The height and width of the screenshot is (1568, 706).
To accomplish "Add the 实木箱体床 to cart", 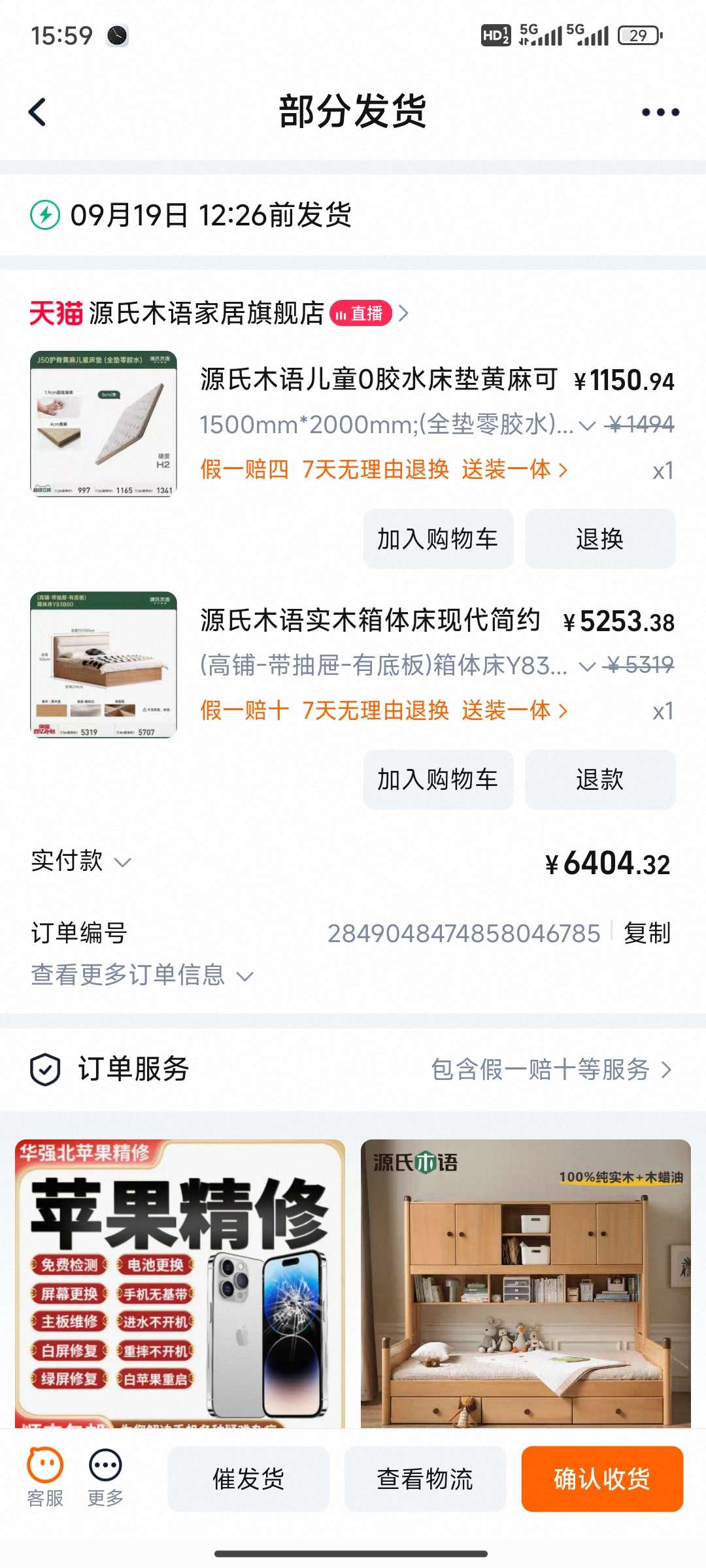I will click(438, 779).
